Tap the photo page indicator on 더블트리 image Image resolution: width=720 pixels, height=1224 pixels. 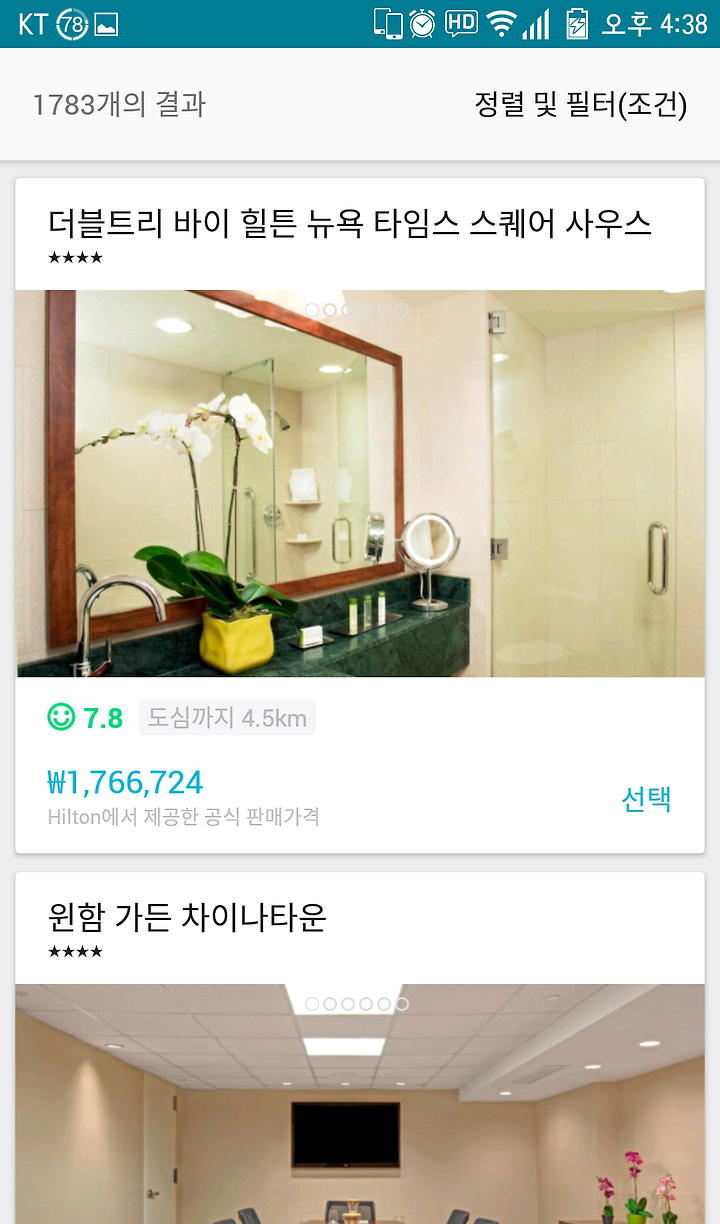point(357,311)
